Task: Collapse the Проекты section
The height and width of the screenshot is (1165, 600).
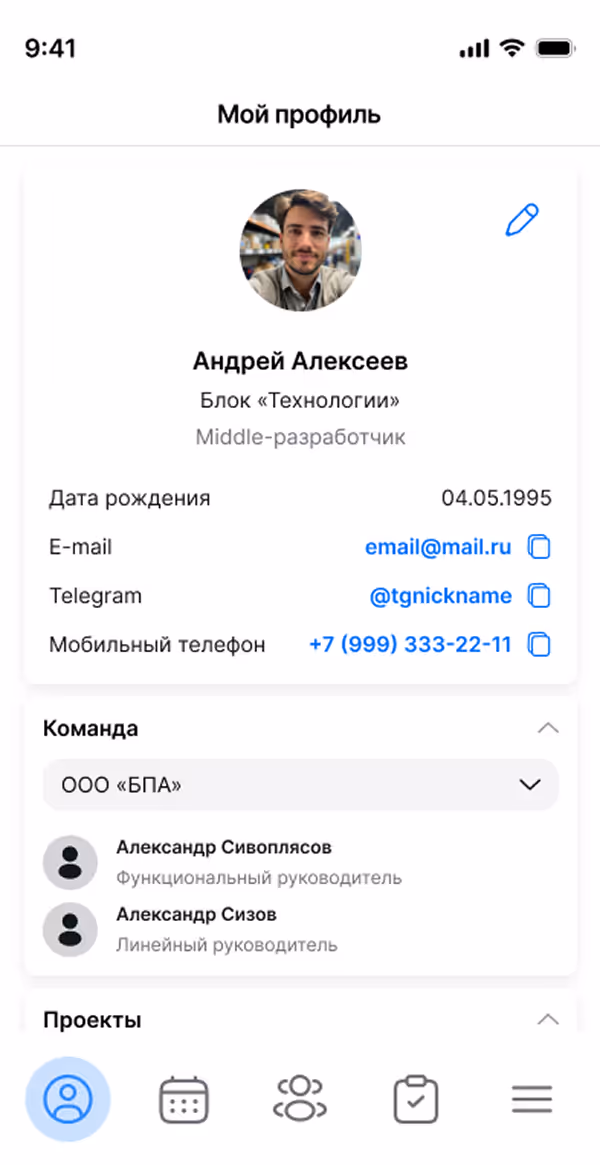Action: pyautogui.click(x=548, y=1019)
